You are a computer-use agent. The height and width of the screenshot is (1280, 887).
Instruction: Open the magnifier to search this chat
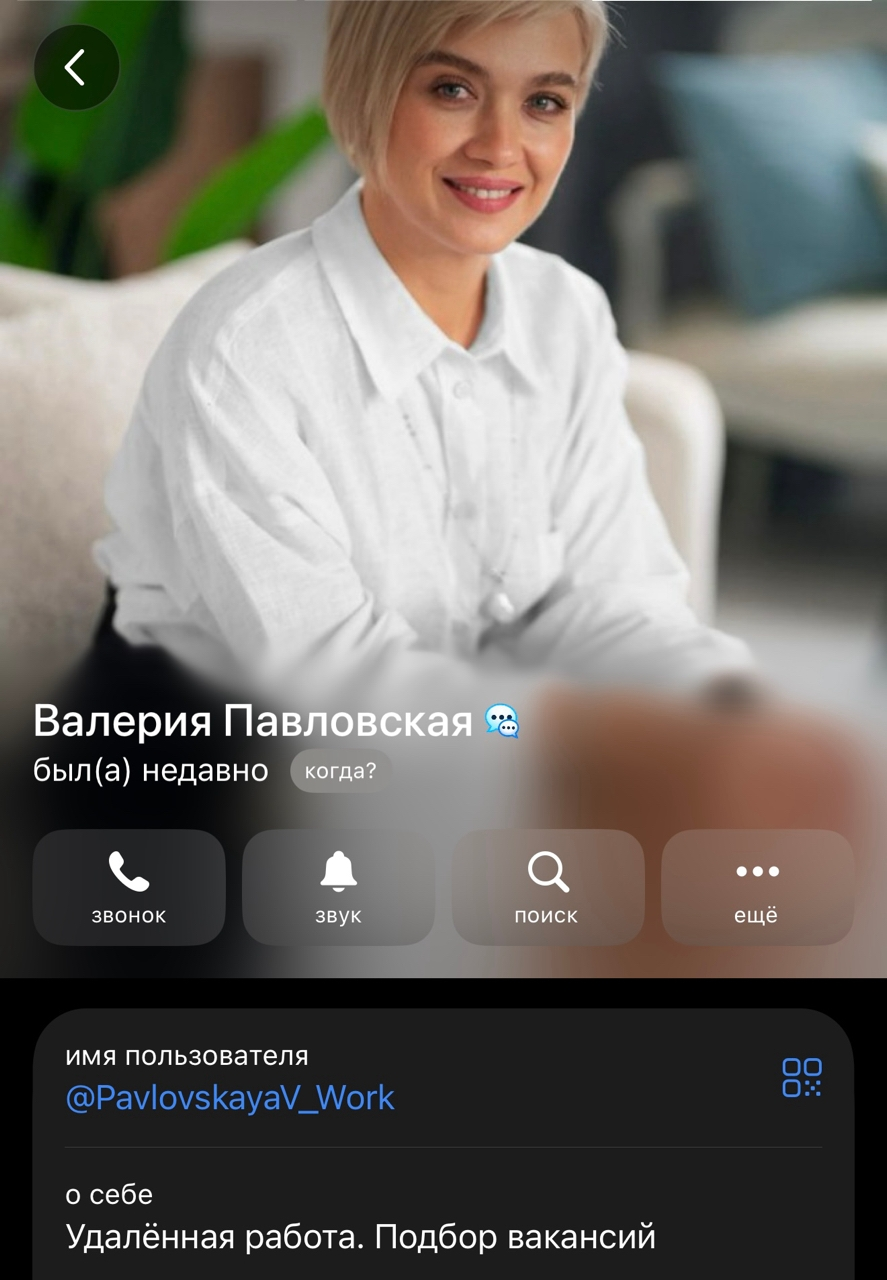547,872
